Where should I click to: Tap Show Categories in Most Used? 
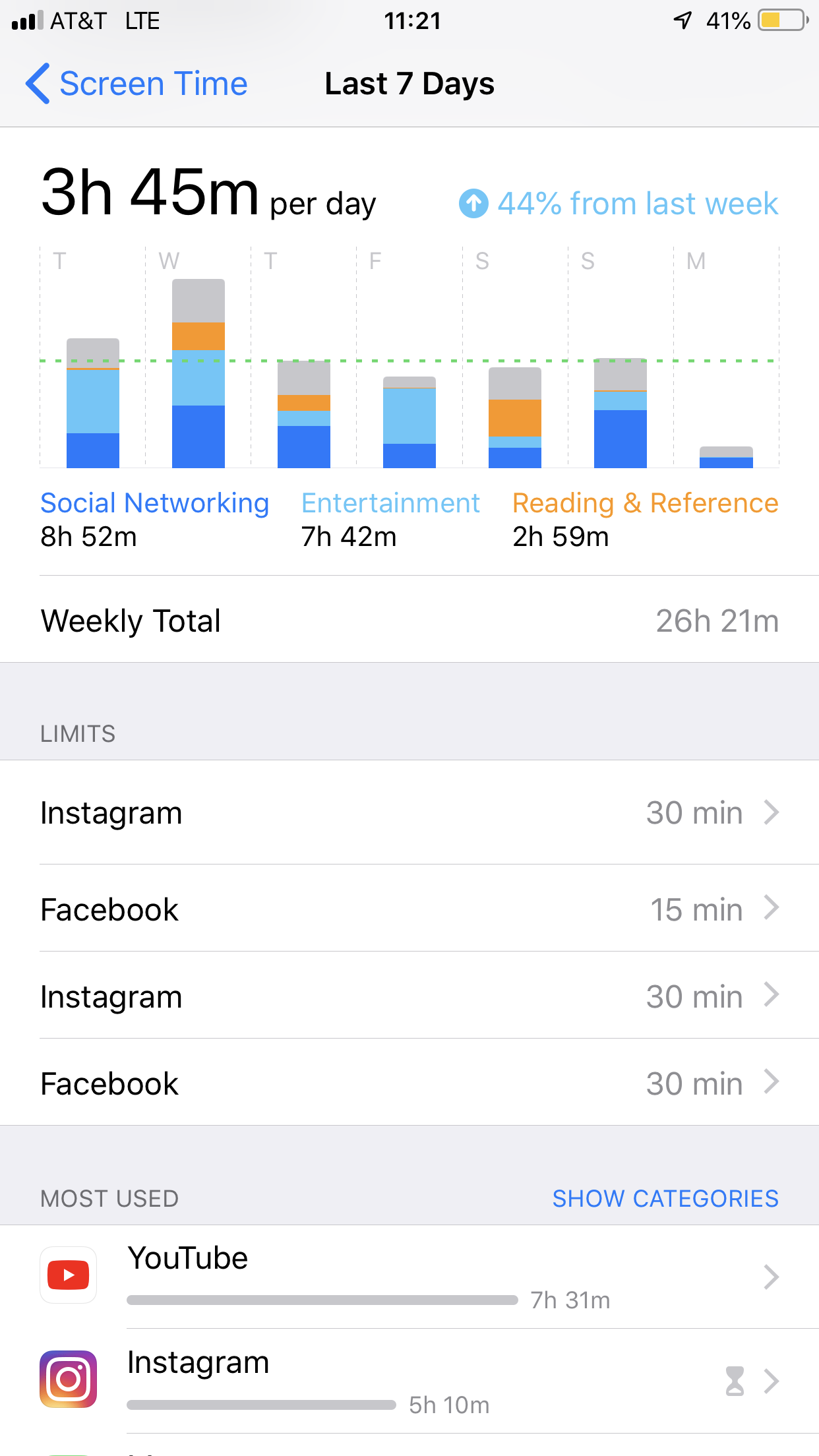point(665,1198)
